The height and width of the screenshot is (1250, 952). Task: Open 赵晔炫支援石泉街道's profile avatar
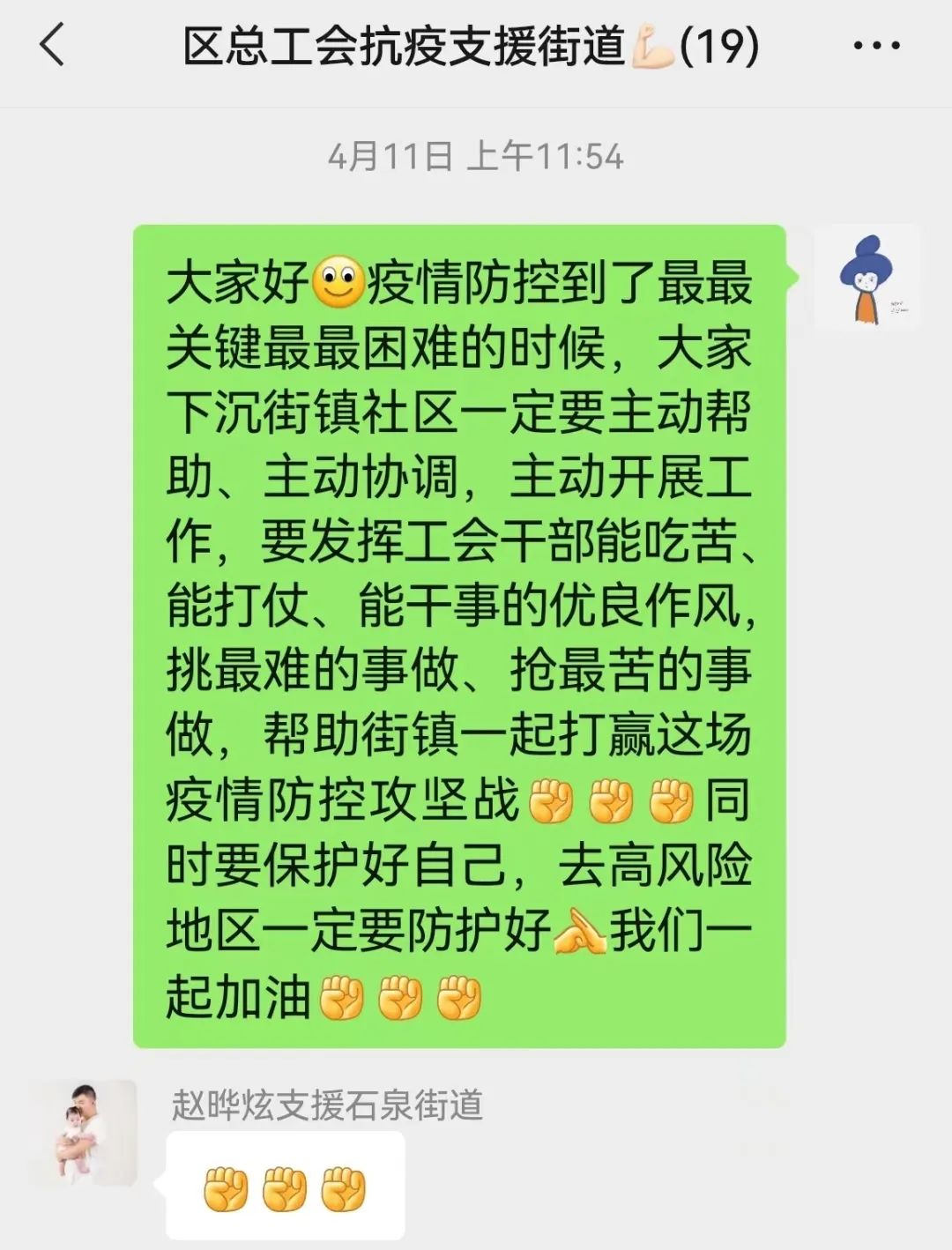click(x=85, y=1134)
